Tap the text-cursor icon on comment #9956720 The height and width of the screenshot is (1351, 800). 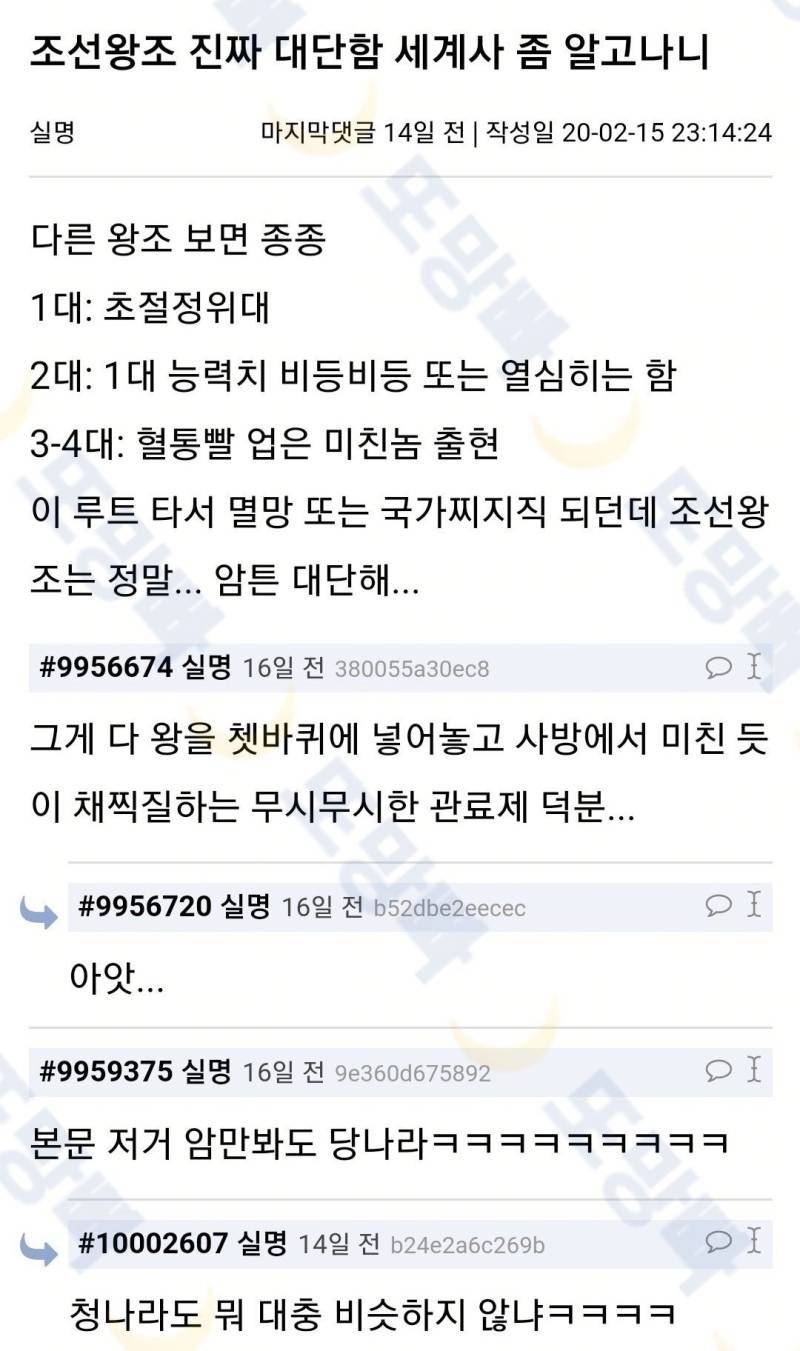coord(754,904)
